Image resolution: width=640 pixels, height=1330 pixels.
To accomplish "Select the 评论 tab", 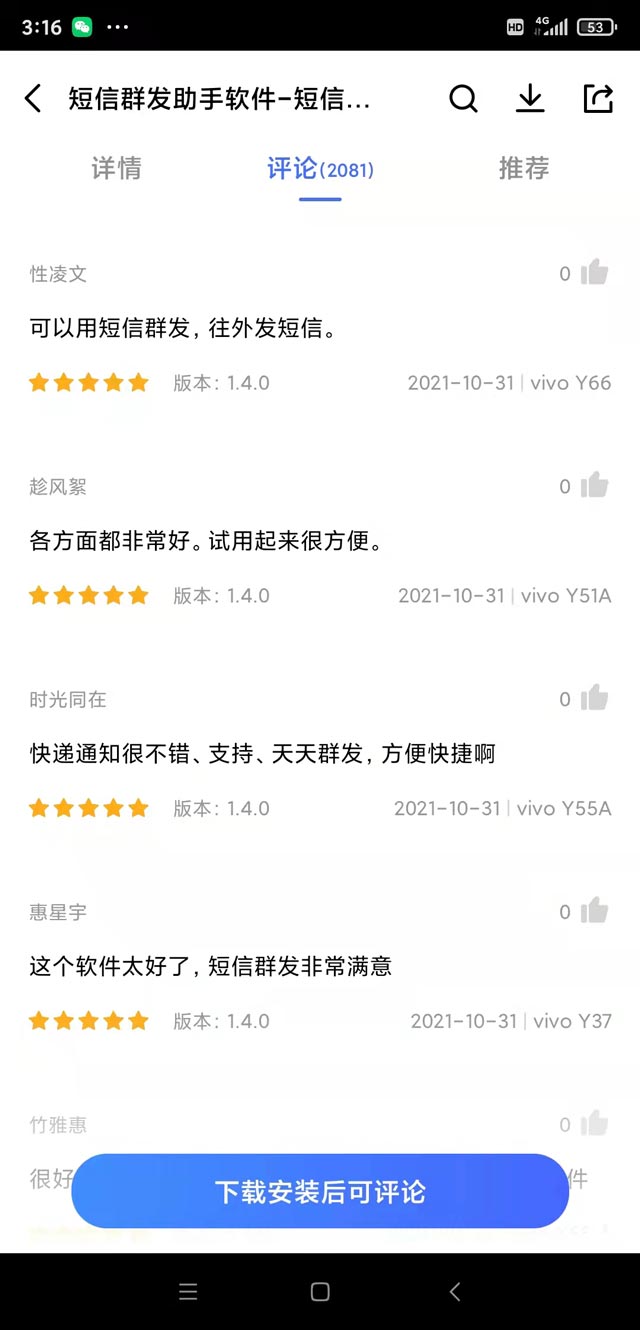I will 320,168.
